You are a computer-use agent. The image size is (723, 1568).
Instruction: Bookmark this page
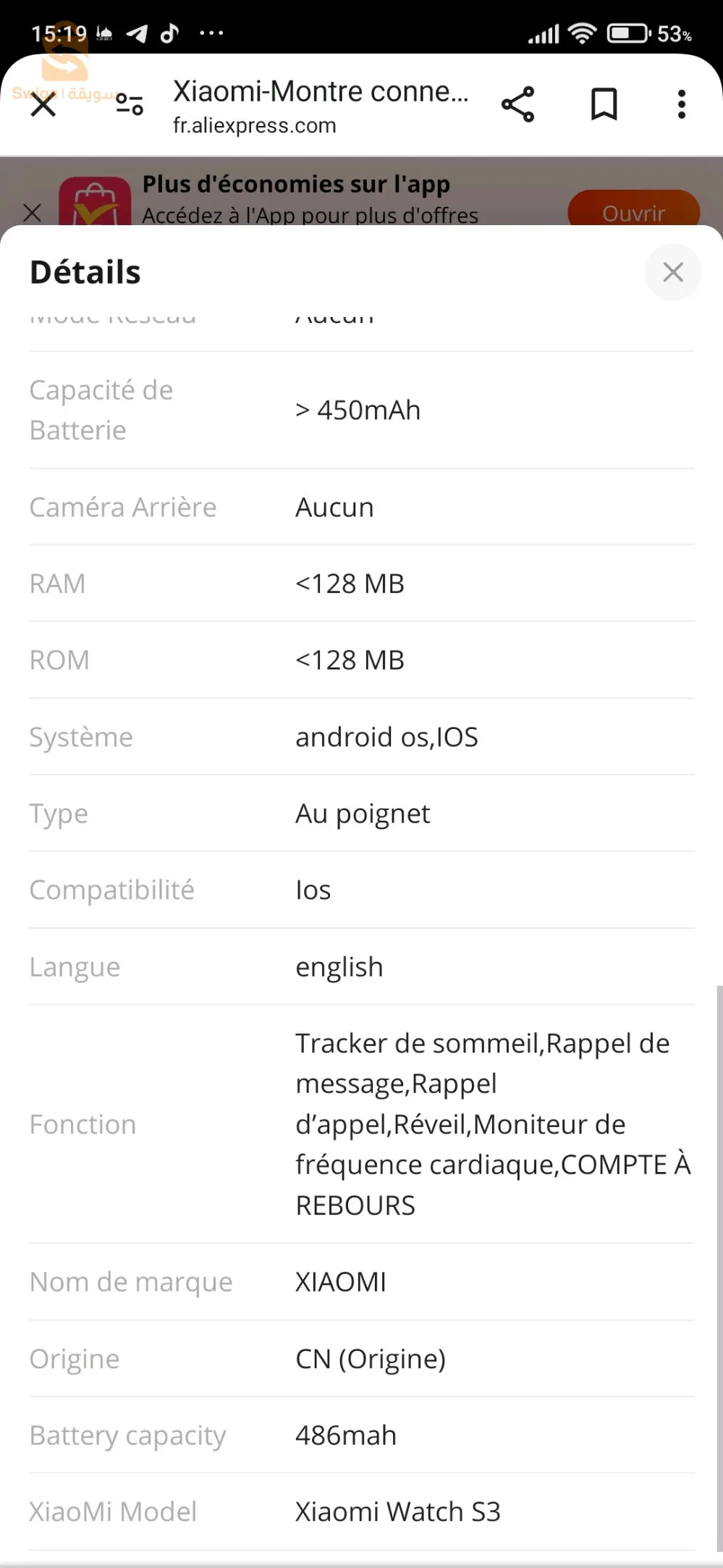pos(604,105)
